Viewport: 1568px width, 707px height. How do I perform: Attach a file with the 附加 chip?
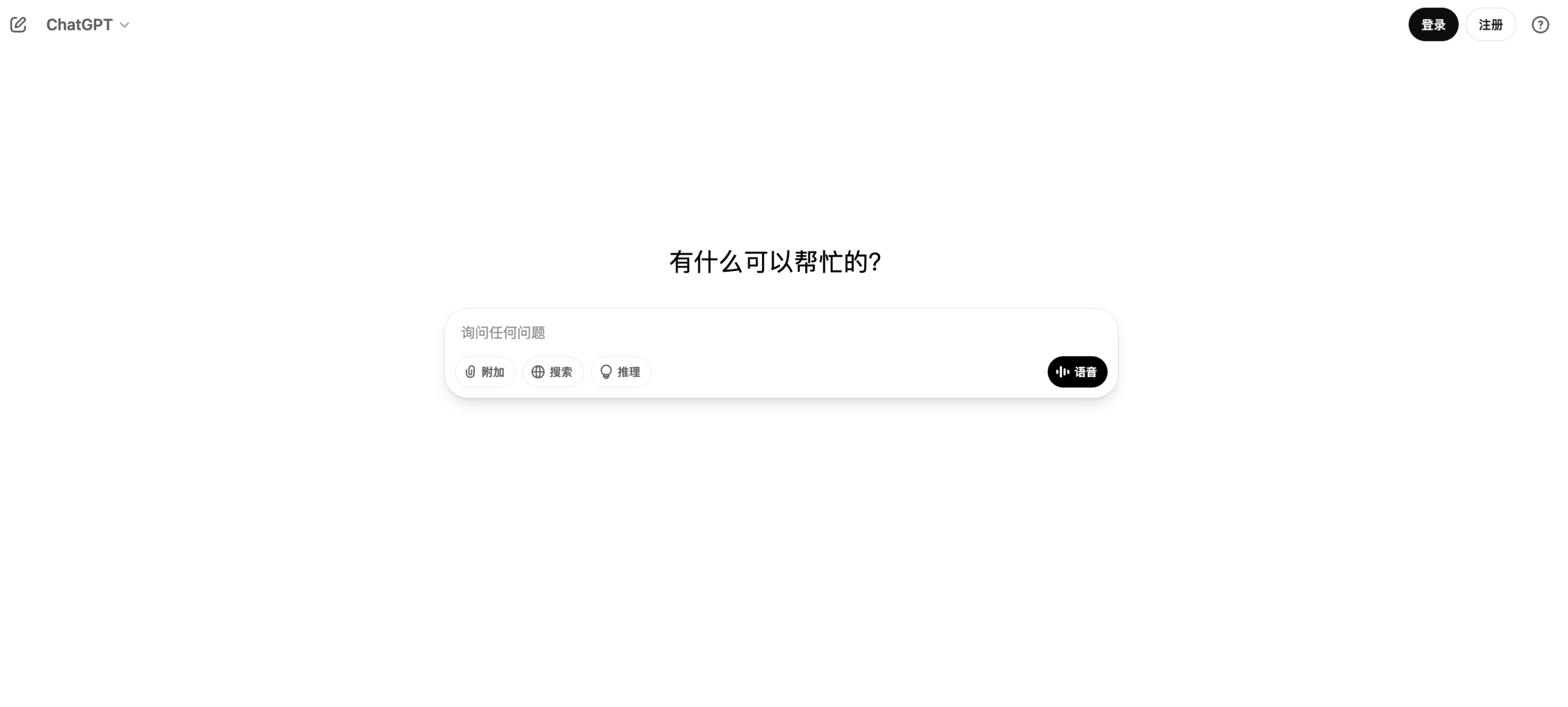(x=484, y=372)
